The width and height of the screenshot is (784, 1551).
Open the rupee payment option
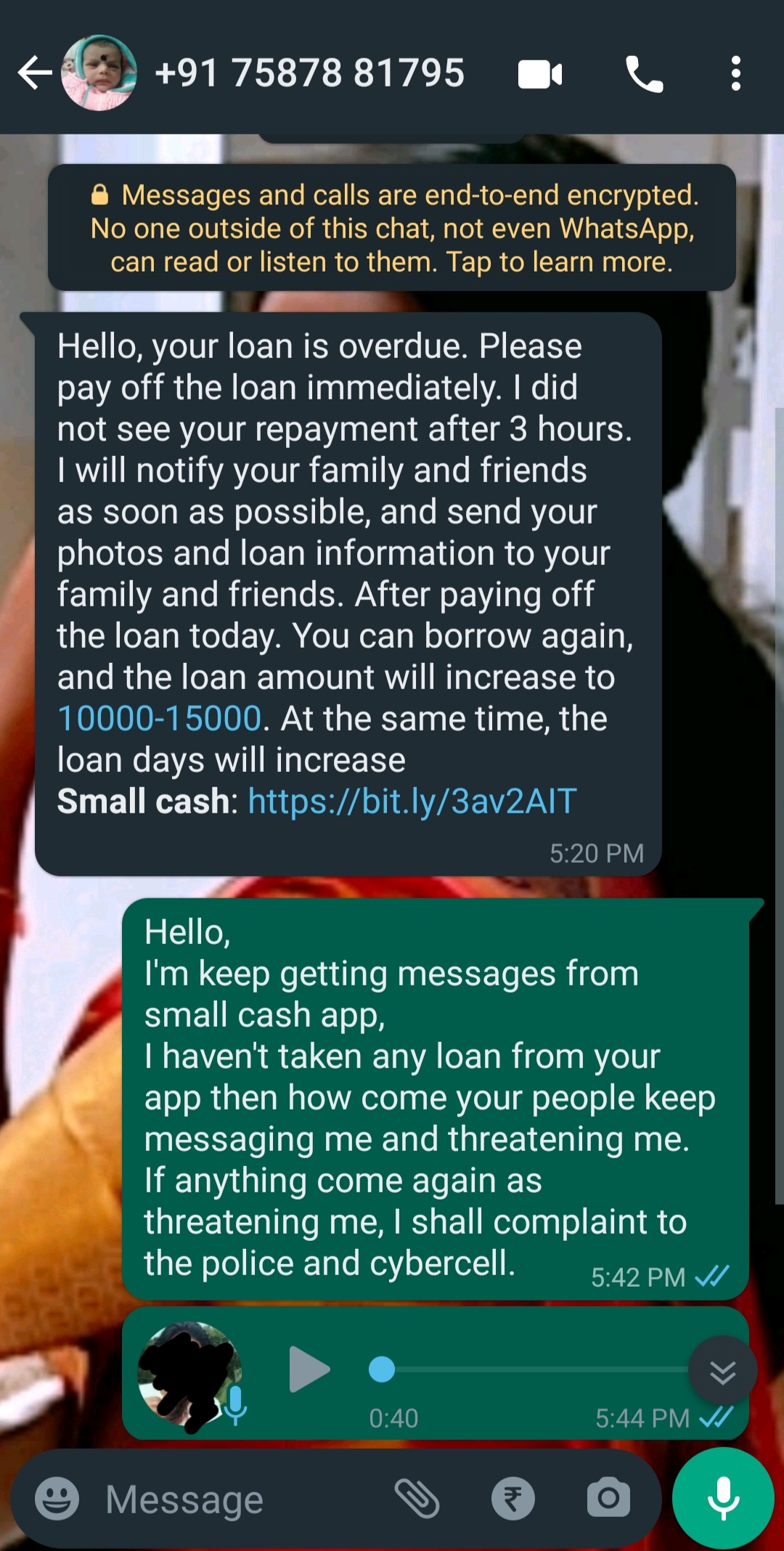[513, 1499]
